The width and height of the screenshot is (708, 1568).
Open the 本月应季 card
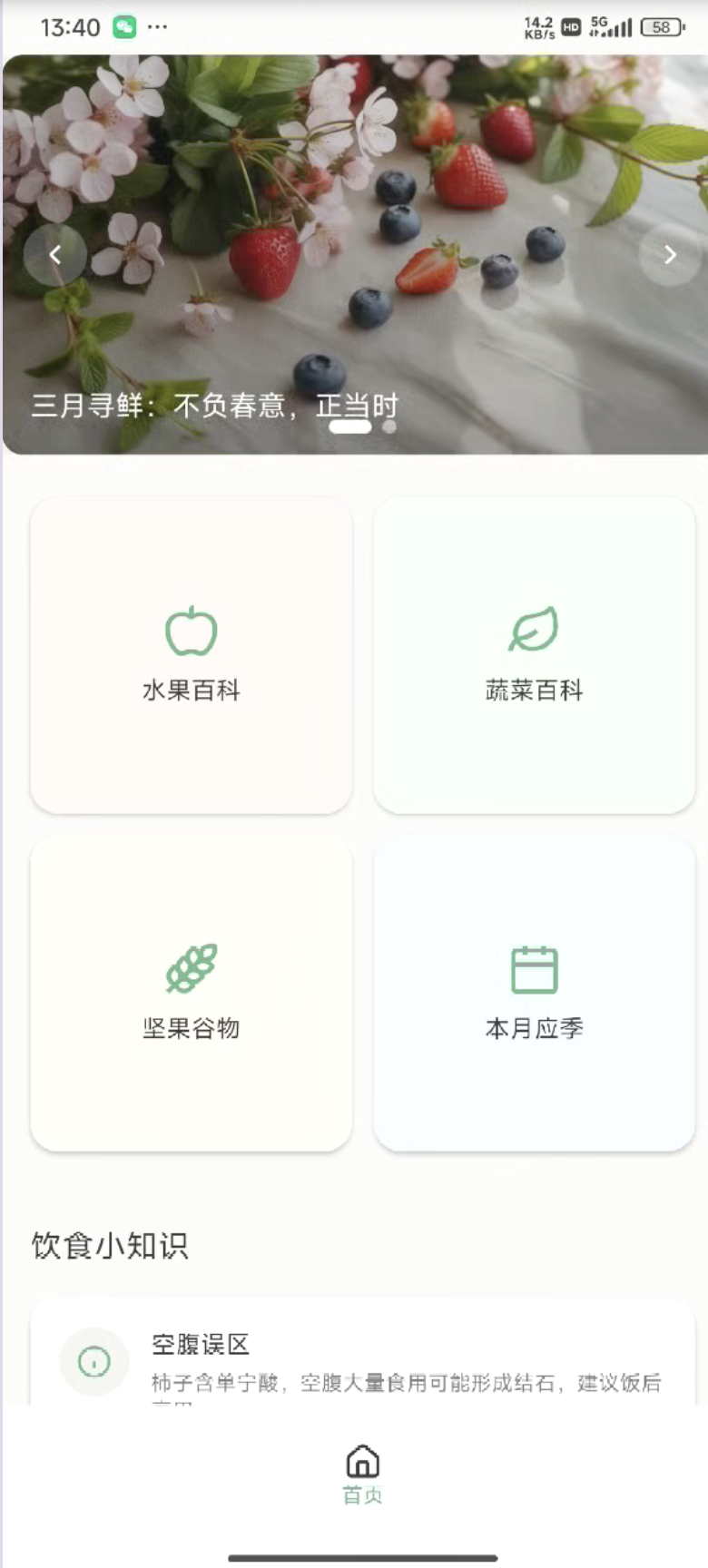pos(534,994)
